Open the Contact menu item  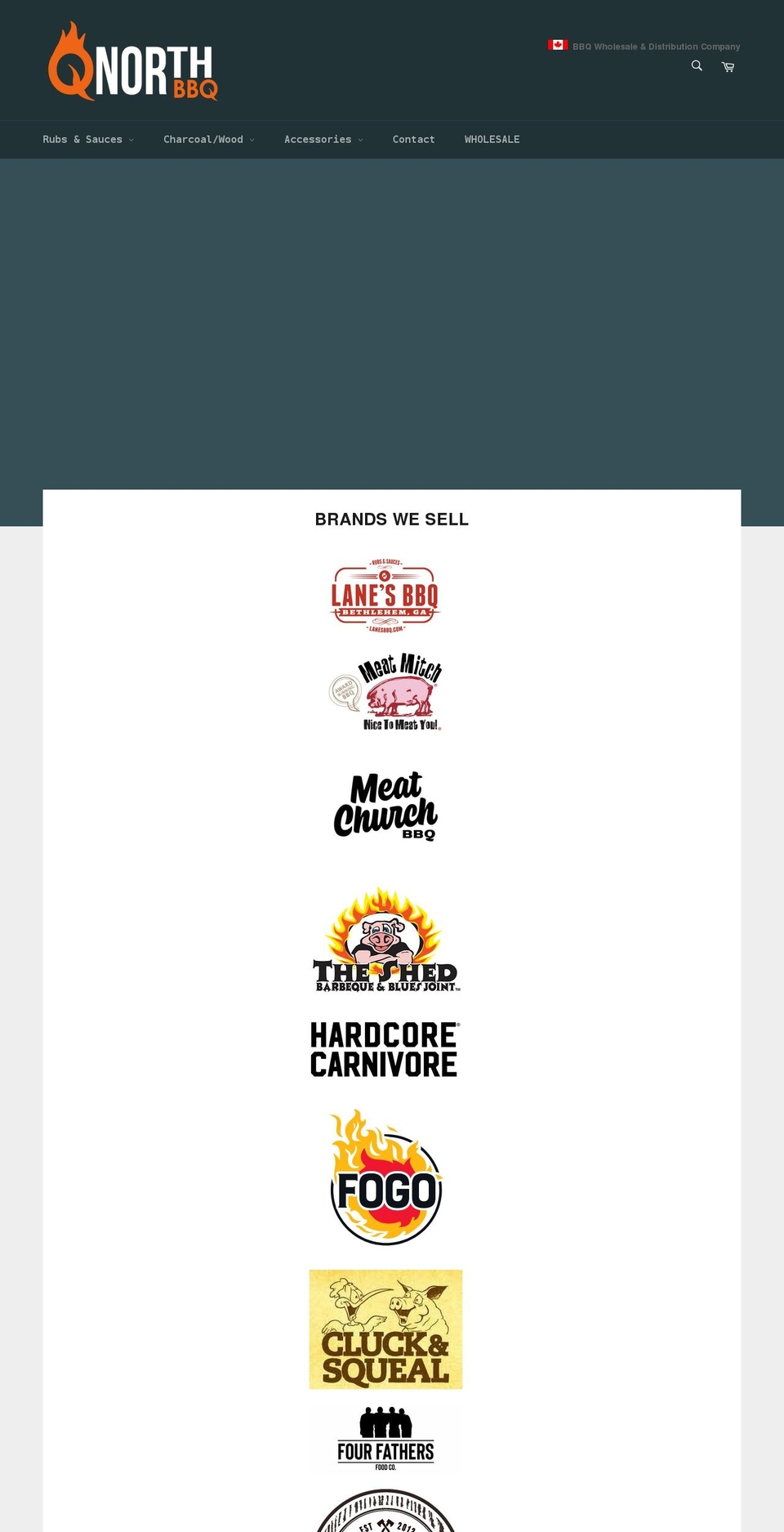point(414,139)
